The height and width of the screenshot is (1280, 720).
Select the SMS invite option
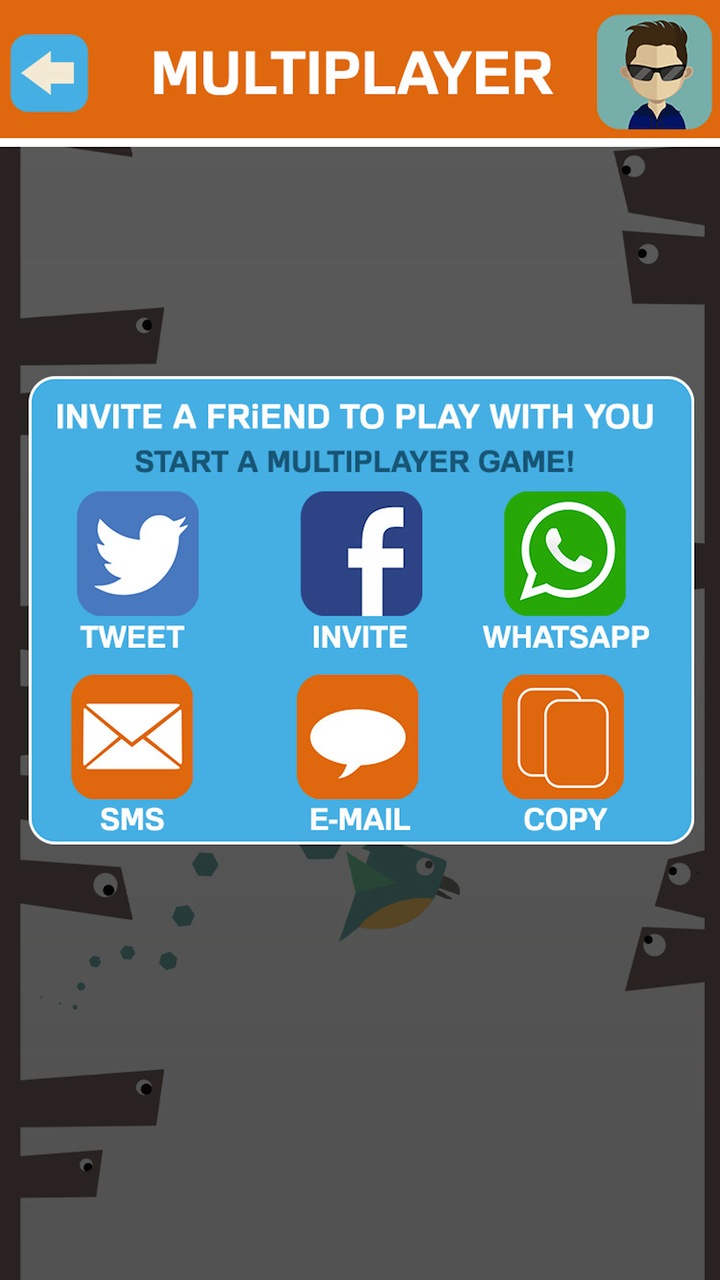pyautogui.click(x=132, y=737)
